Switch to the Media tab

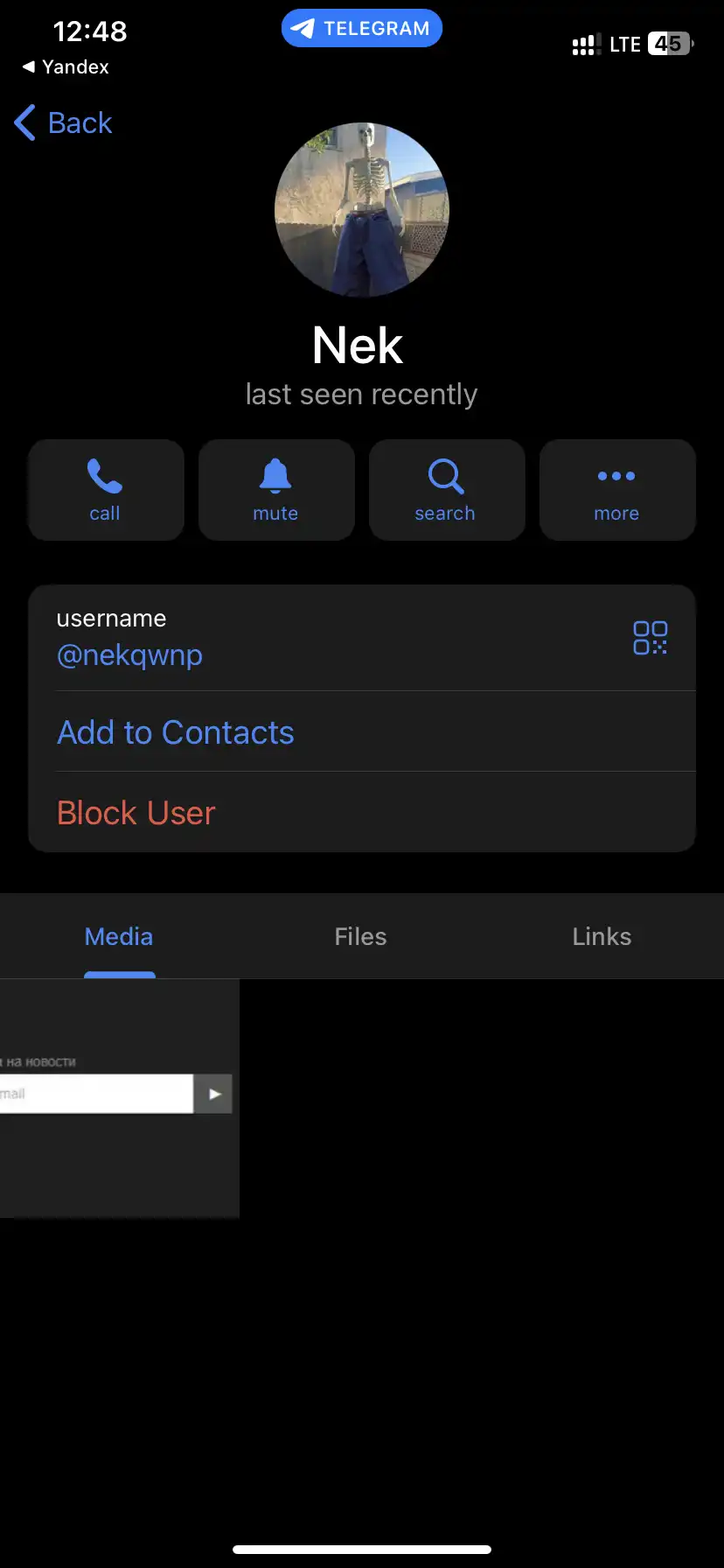(x=119, y=936)
